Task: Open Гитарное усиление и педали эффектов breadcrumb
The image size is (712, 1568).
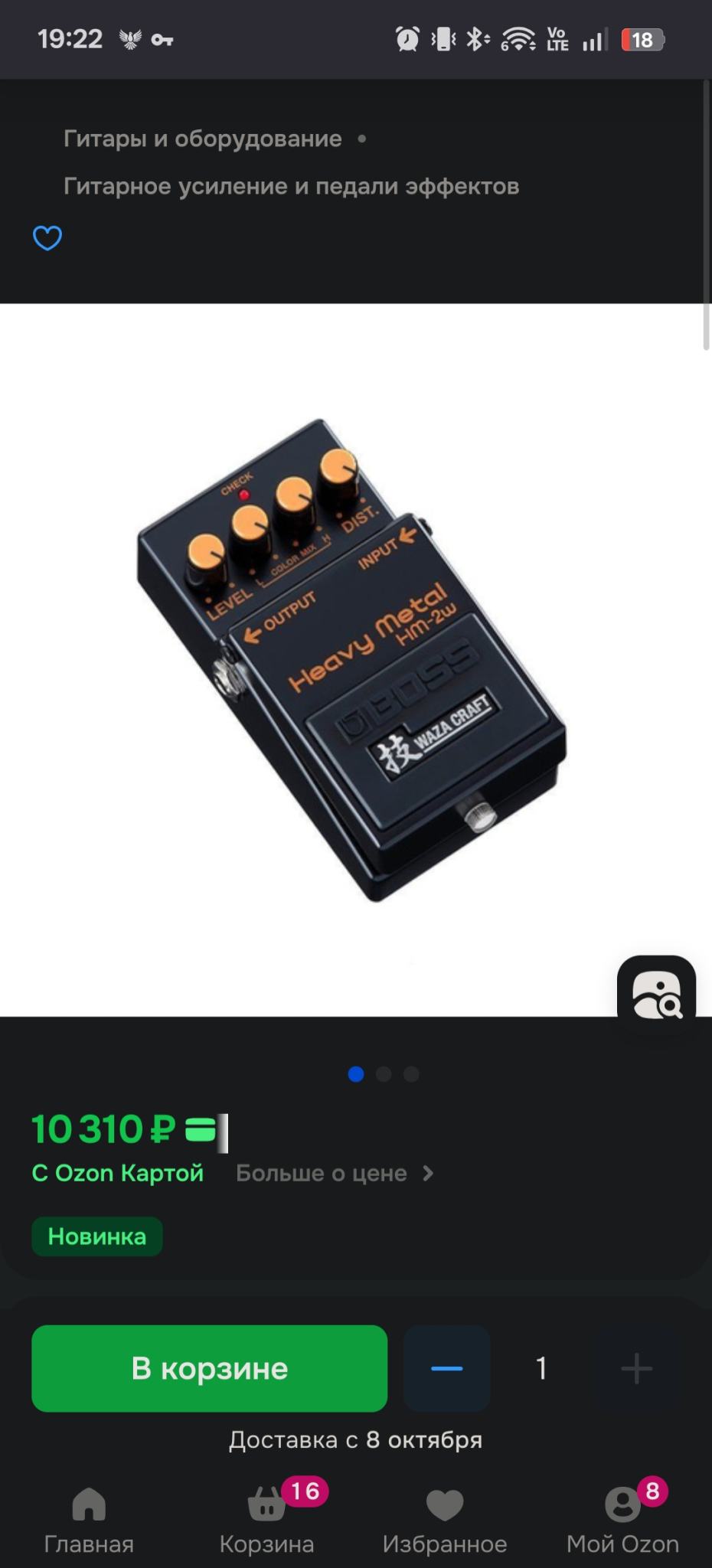Action: coord(291,186)
